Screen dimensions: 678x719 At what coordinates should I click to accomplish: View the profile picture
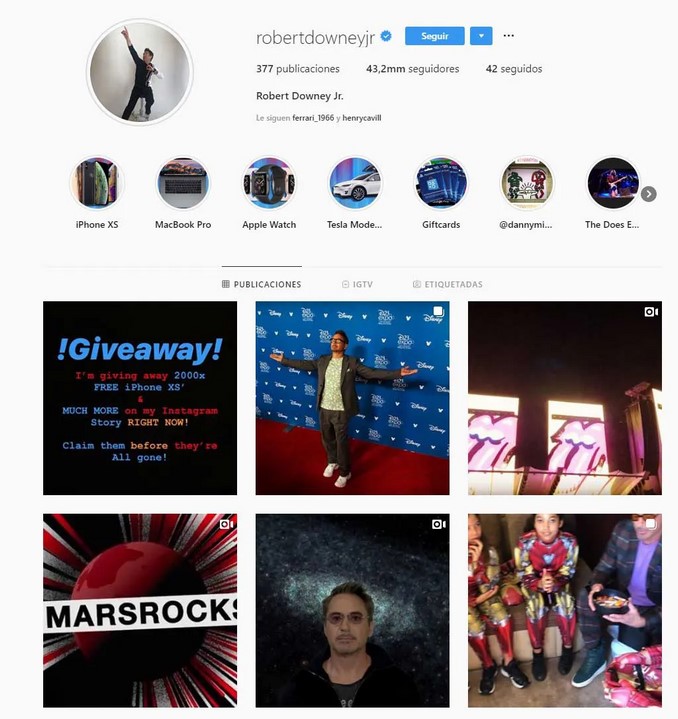[140, 72]
